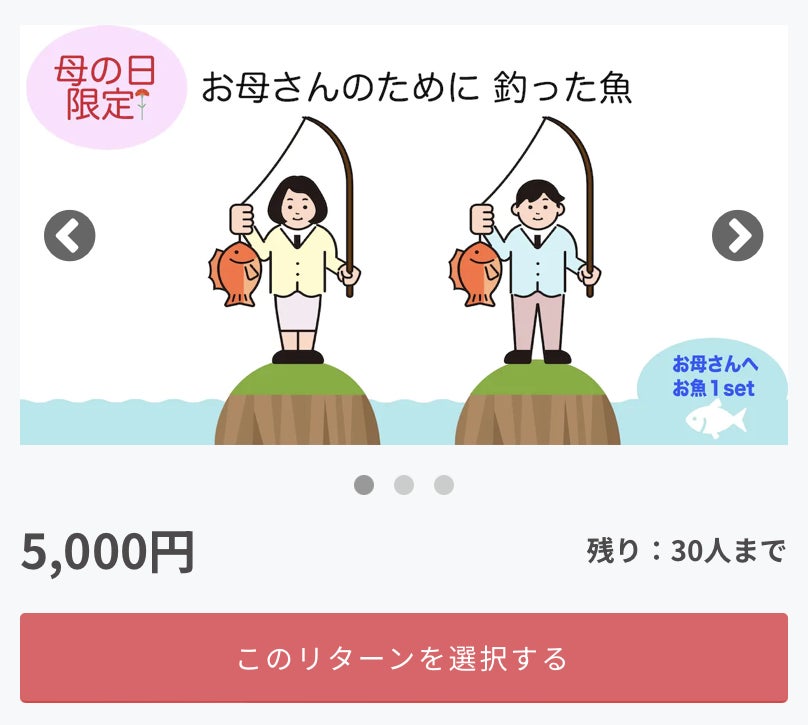Open the Mother's Day fish return image
The width and height of the screenshot is (808, 725).
coord(404,300)
